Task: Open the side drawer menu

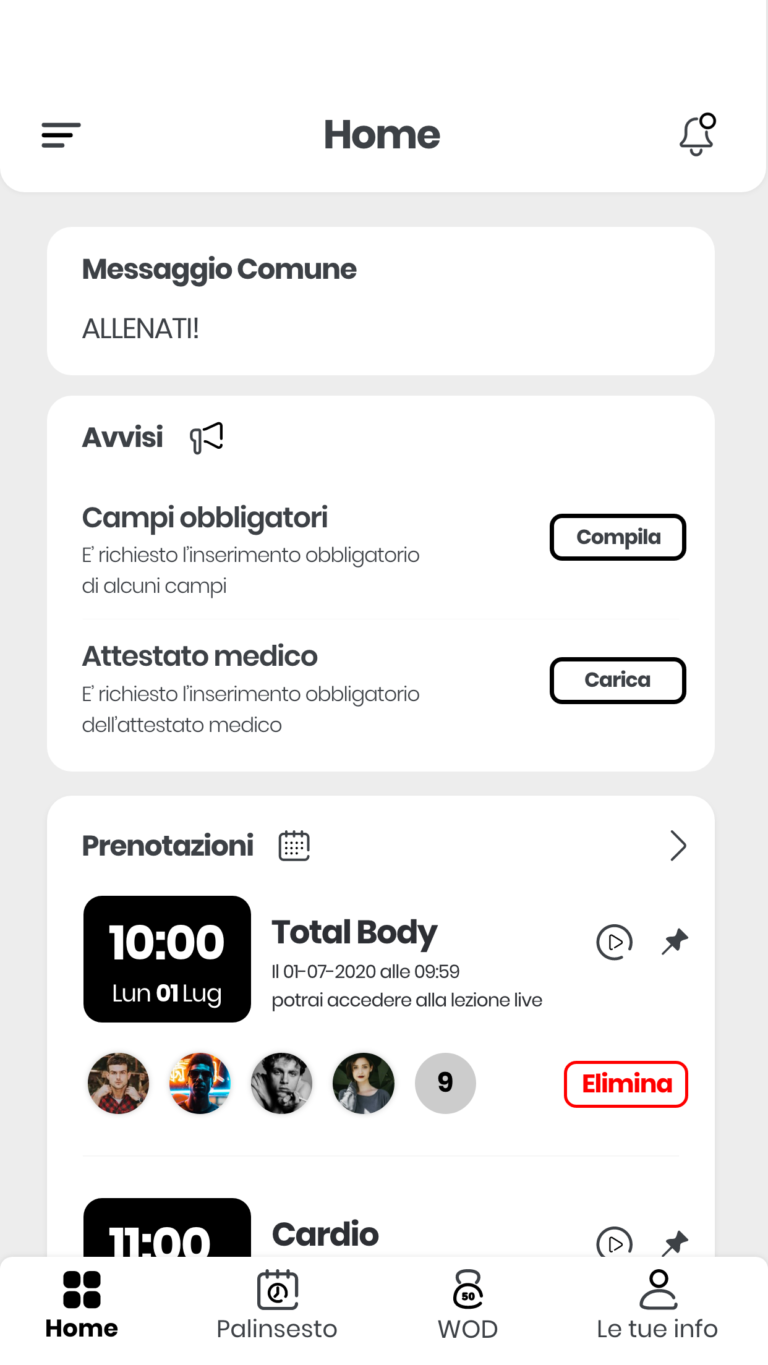Action: point(61,135)
